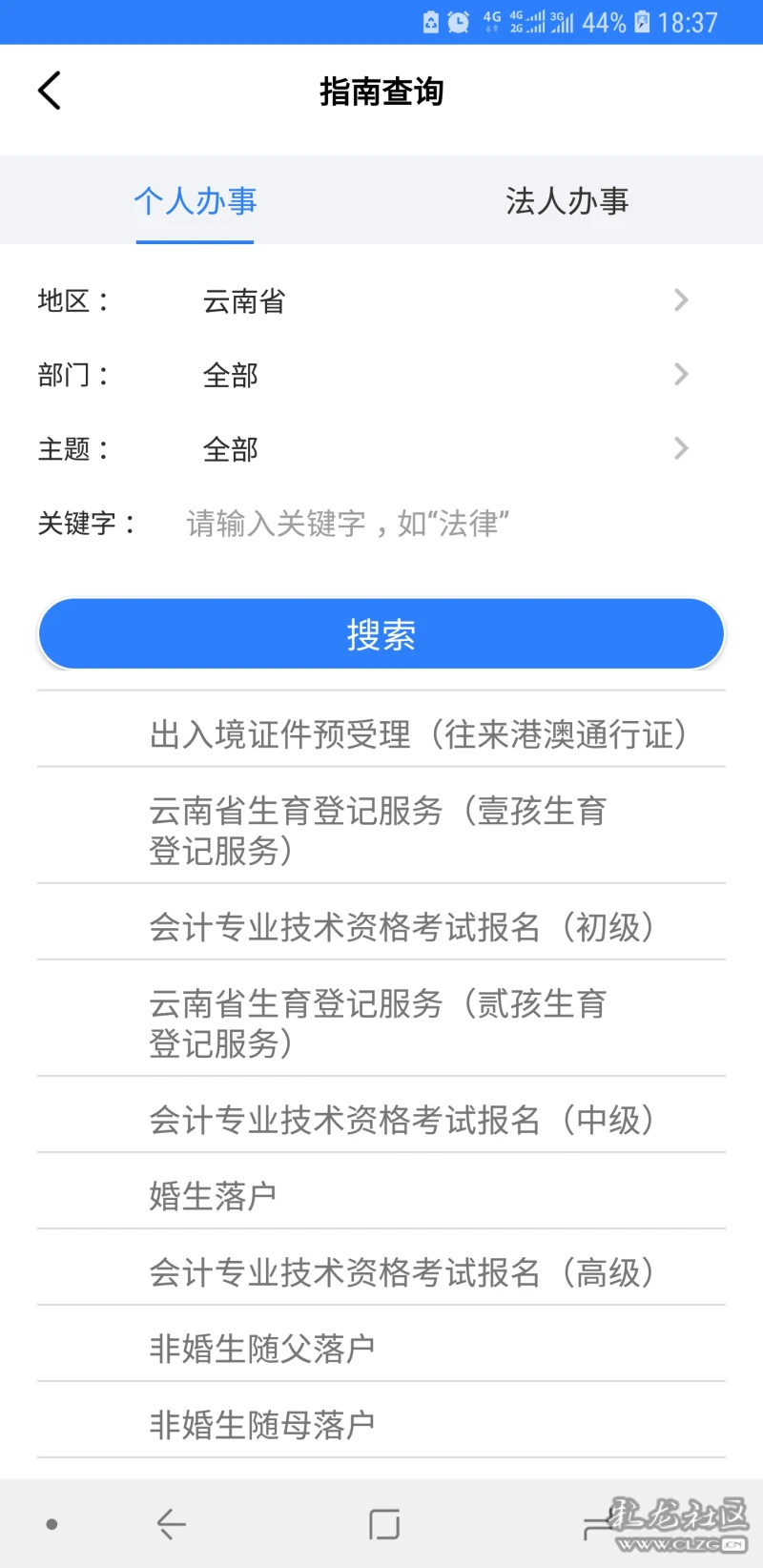The width and height of the screenshot is (763, 1568).
Task: View 会计专业技术资格考试报名（高级）
Action: coord(381,1272)
